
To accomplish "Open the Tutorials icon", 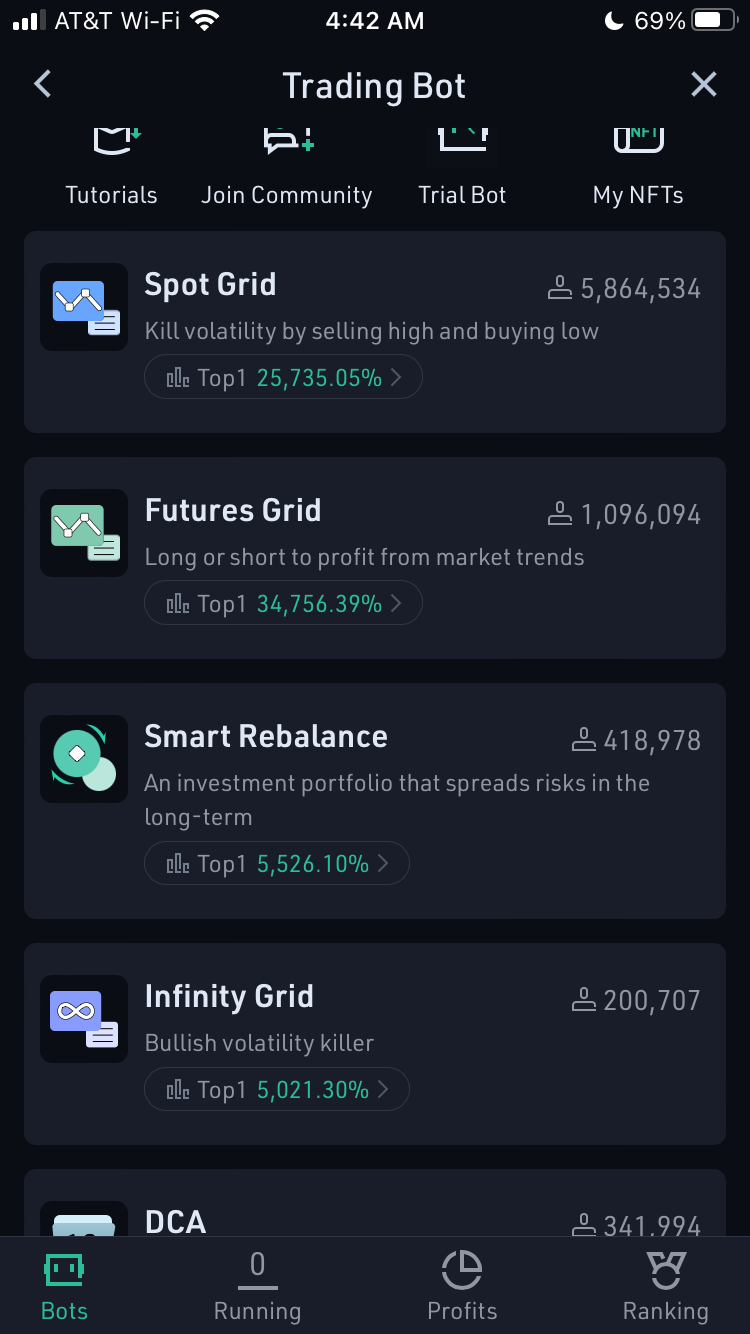I will point(111,140).
